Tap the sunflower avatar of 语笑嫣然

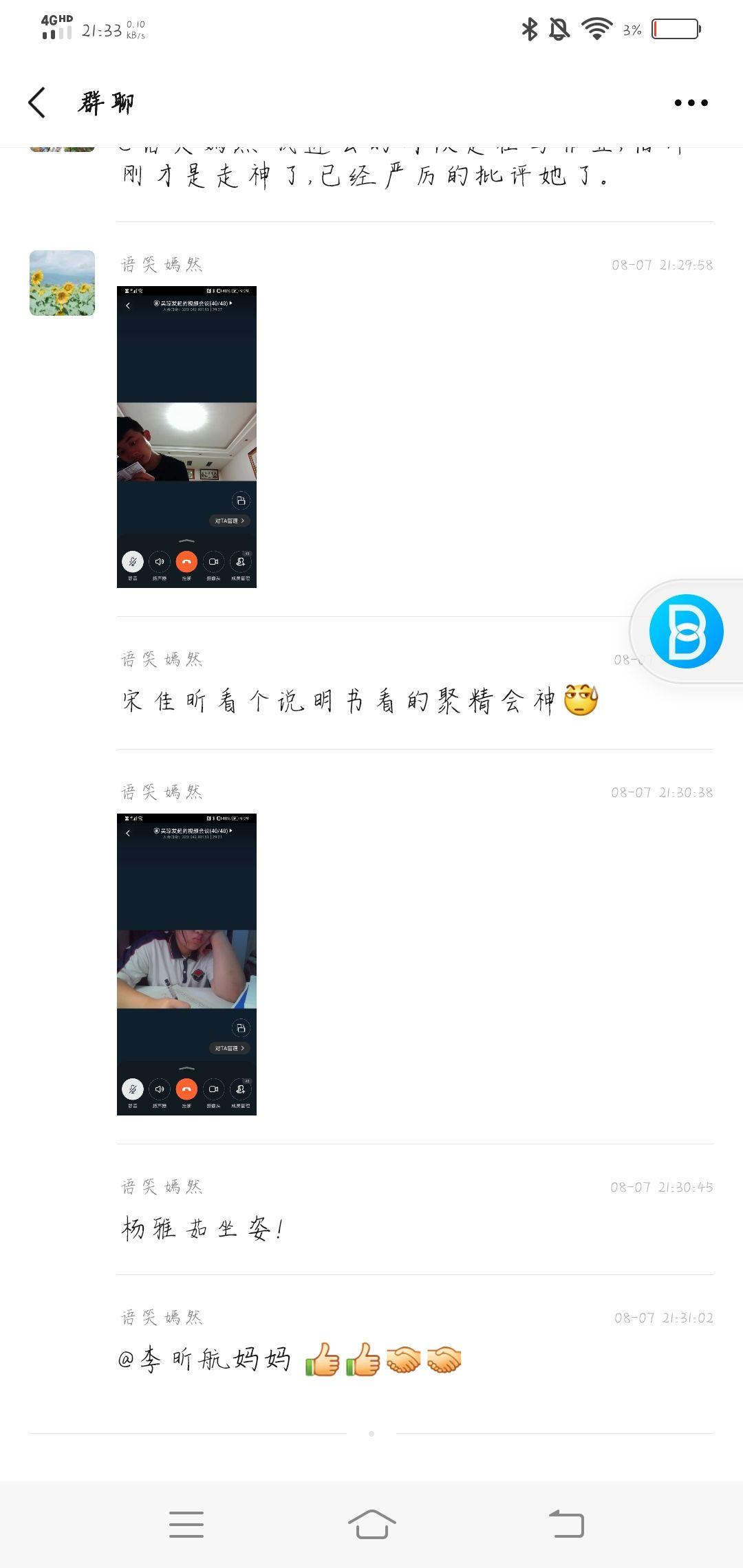(x=62, y=283)
